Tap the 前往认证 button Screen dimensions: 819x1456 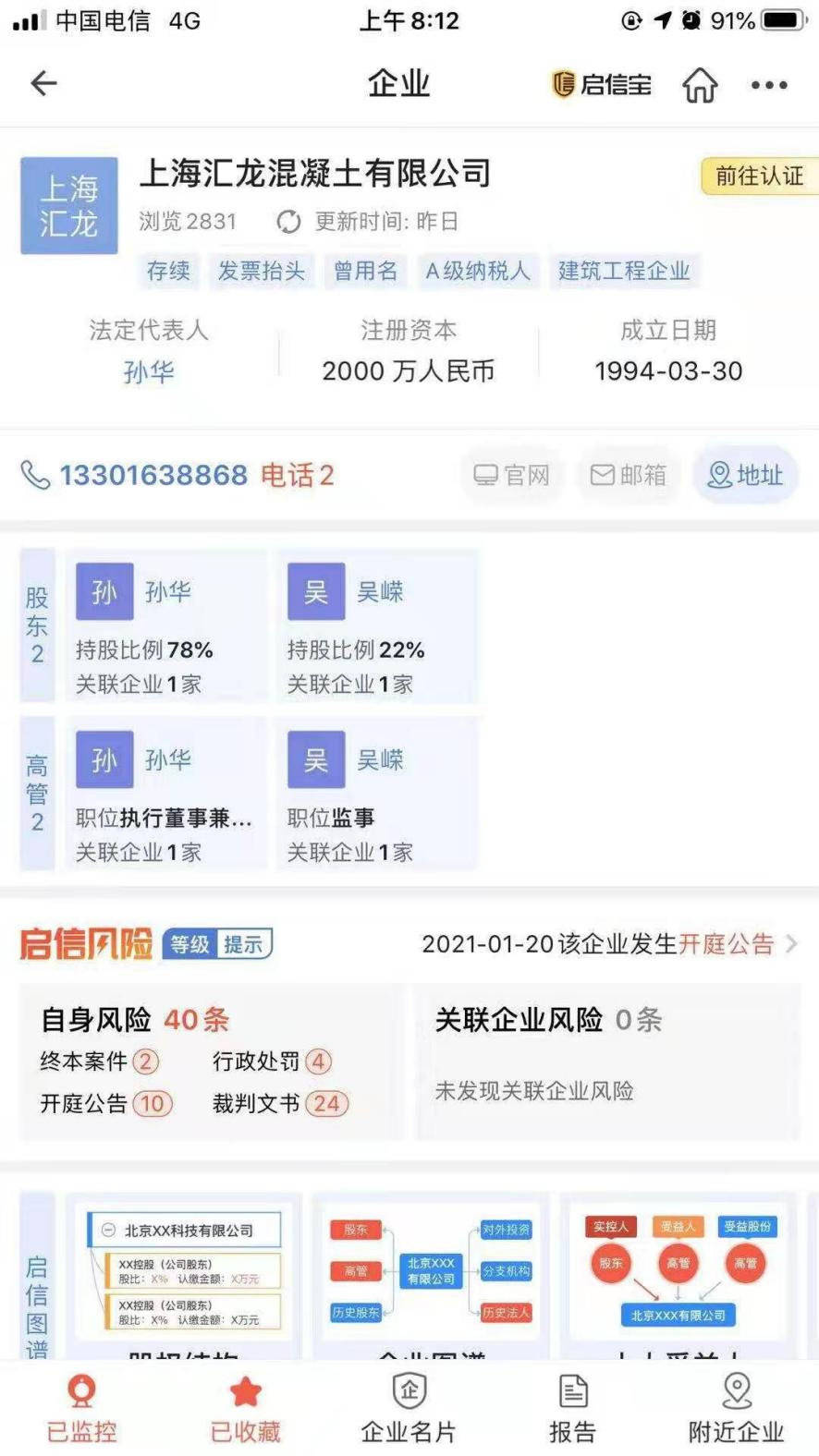(759, 176)
